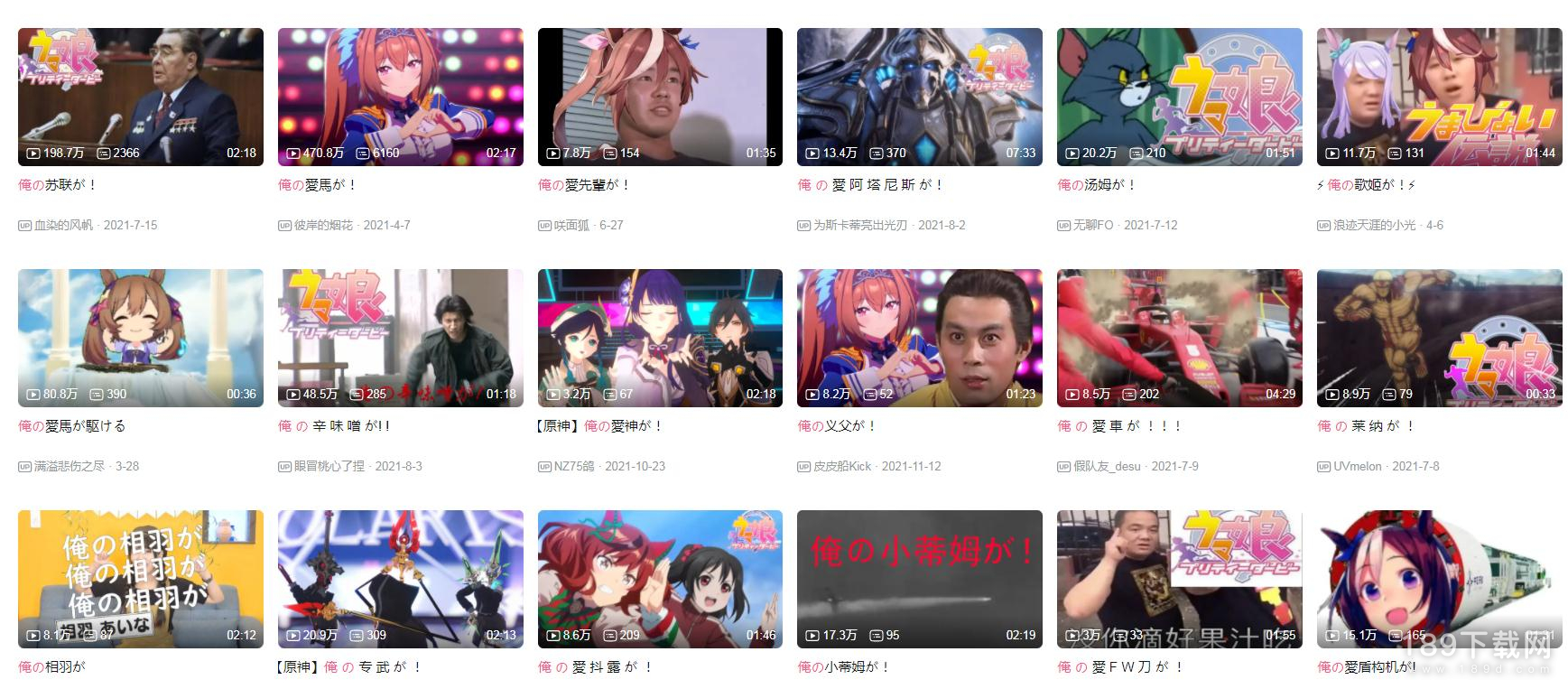Open the video titled 俺の苏联が！
Image resolution: width=1568 pixels, height=689 pixels.
pos(140,97)
